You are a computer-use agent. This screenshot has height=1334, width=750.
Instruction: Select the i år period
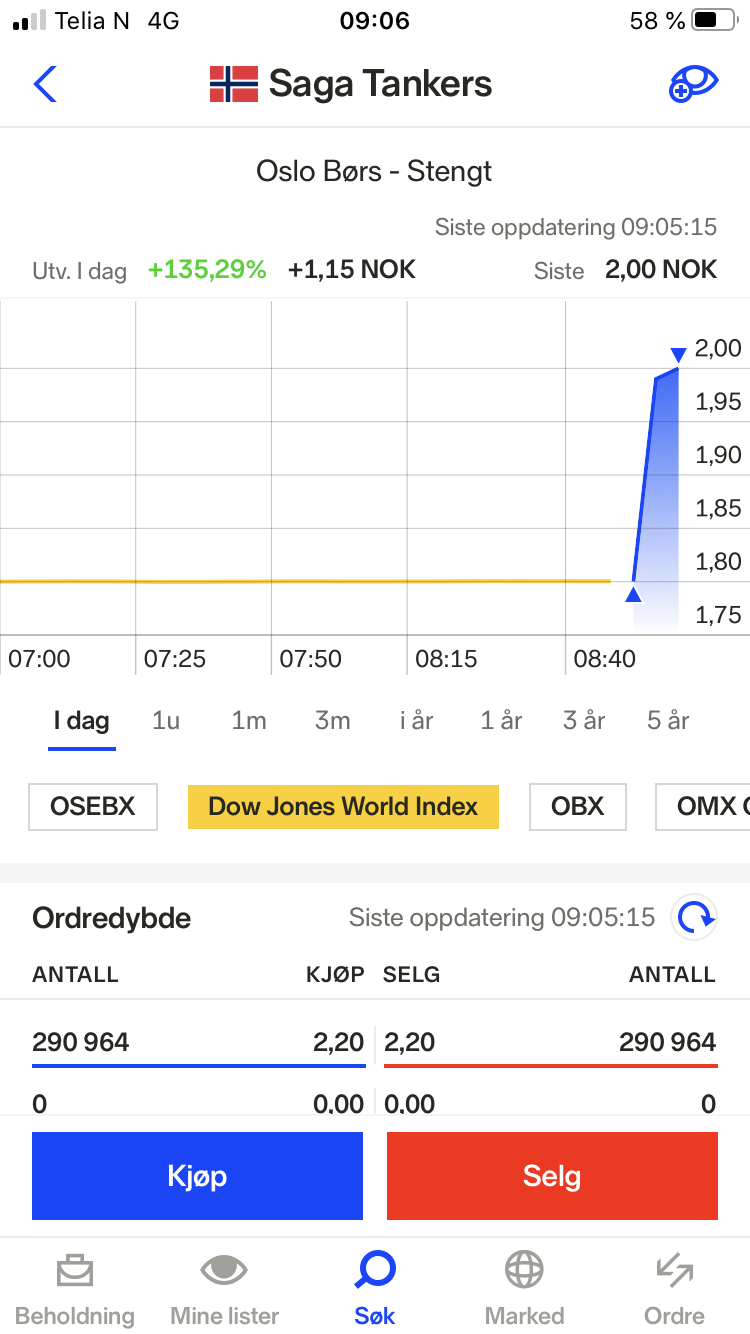(x=416, y=720)
